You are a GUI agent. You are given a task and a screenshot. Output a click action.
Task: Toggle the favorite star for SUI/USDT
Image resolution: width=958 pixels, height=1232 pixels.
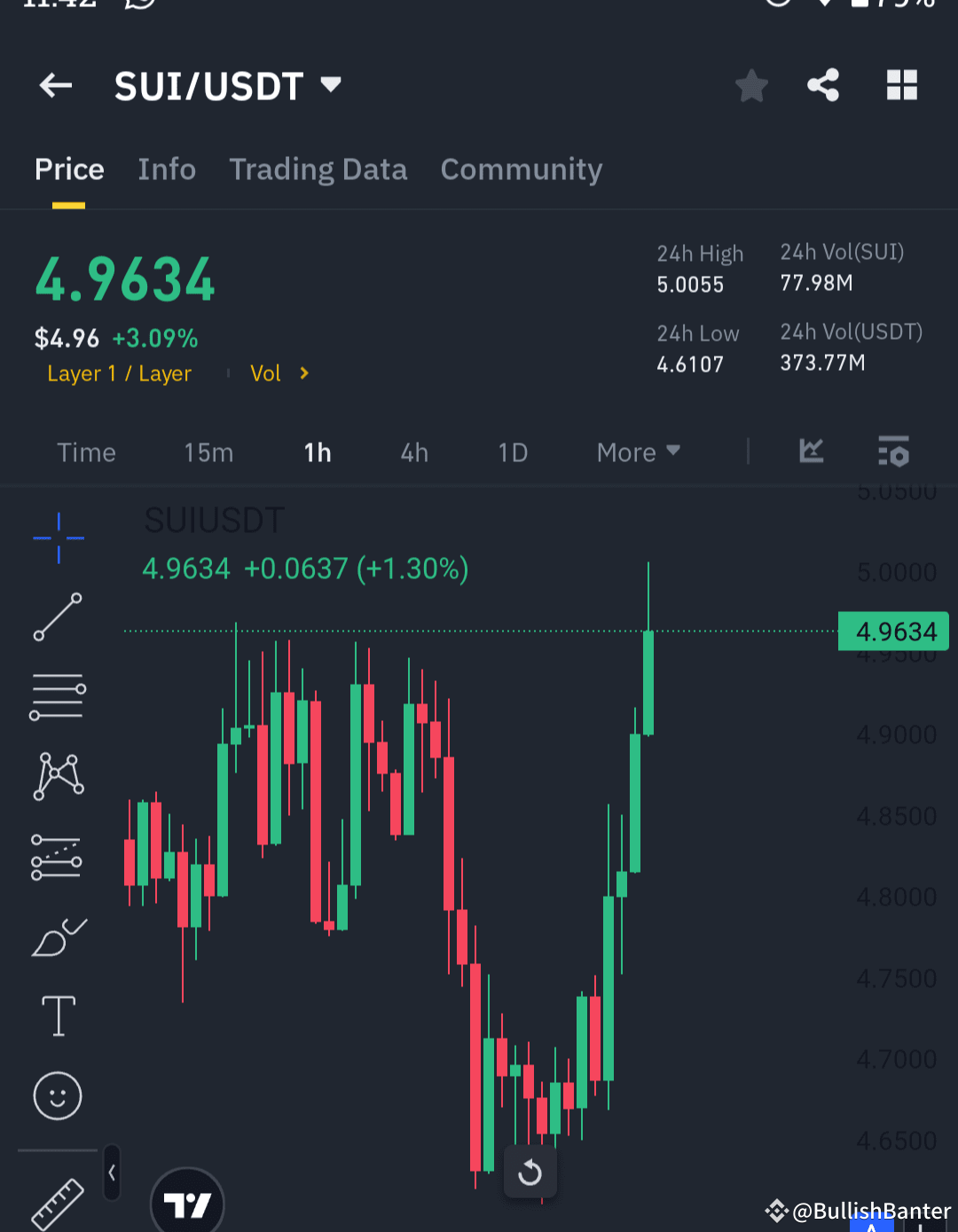[x=751, y=85]
